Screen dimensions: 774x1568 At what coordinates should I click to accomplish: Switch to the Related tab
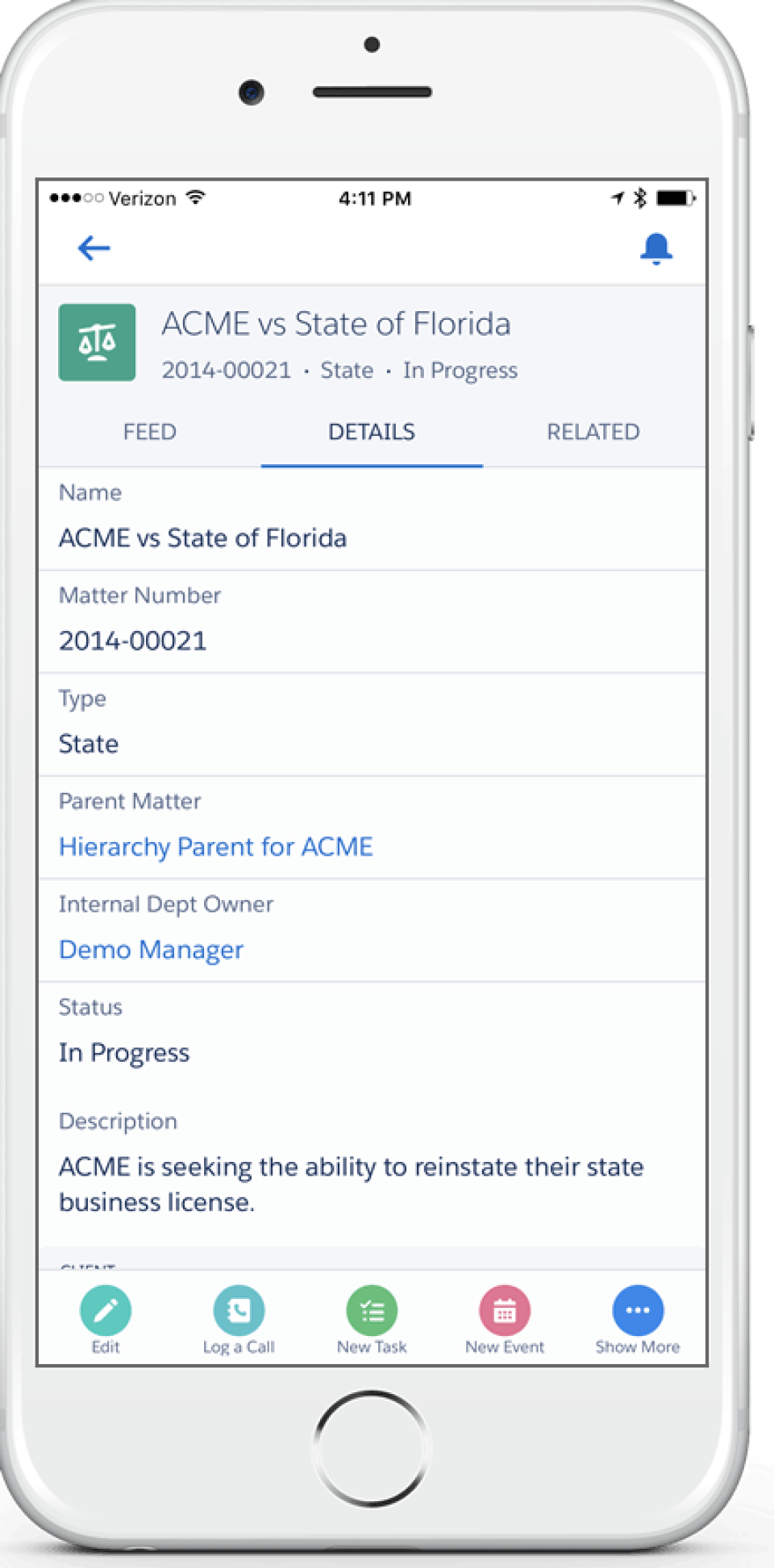[x=593, y=432]
